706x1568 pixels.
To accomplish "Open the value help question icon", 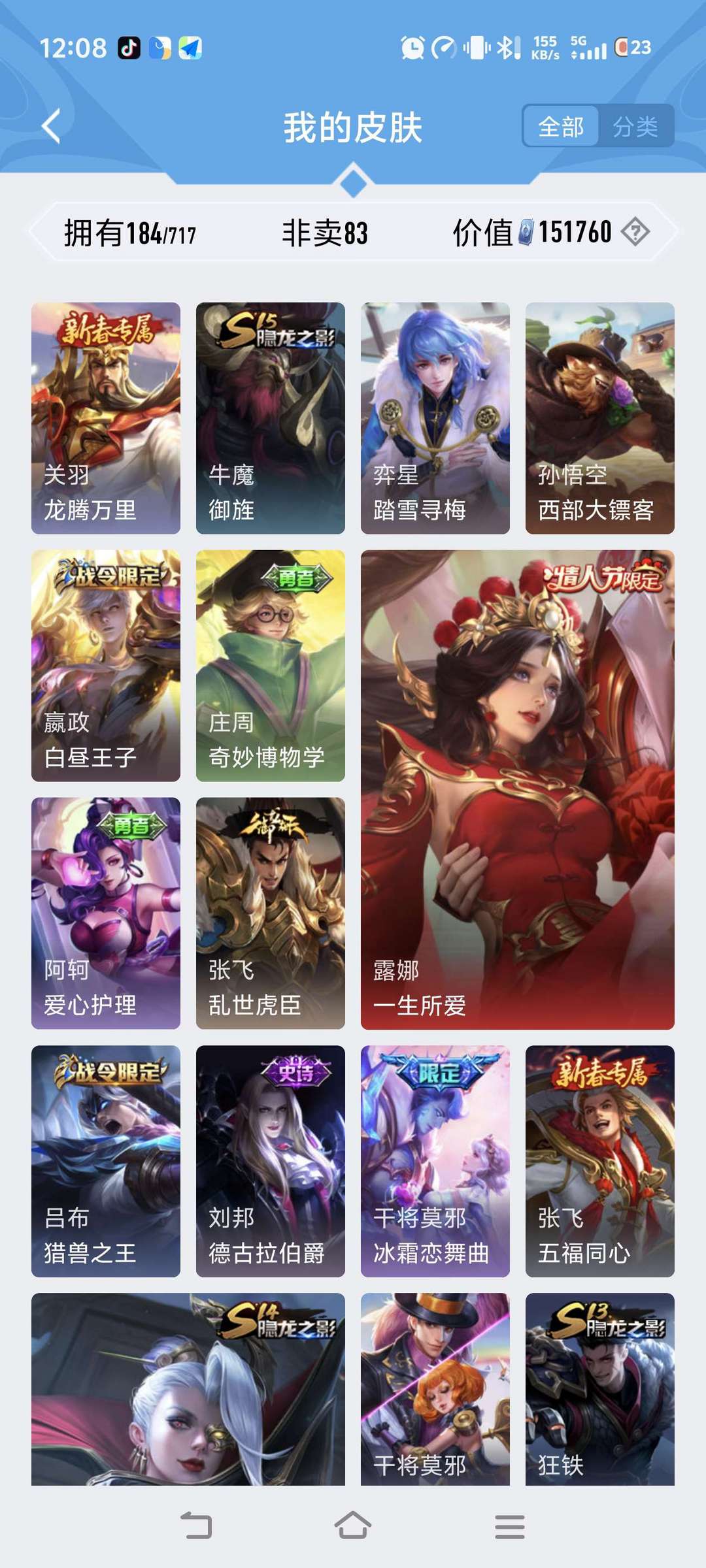I will pyautogui.click(x=635, y=232).
